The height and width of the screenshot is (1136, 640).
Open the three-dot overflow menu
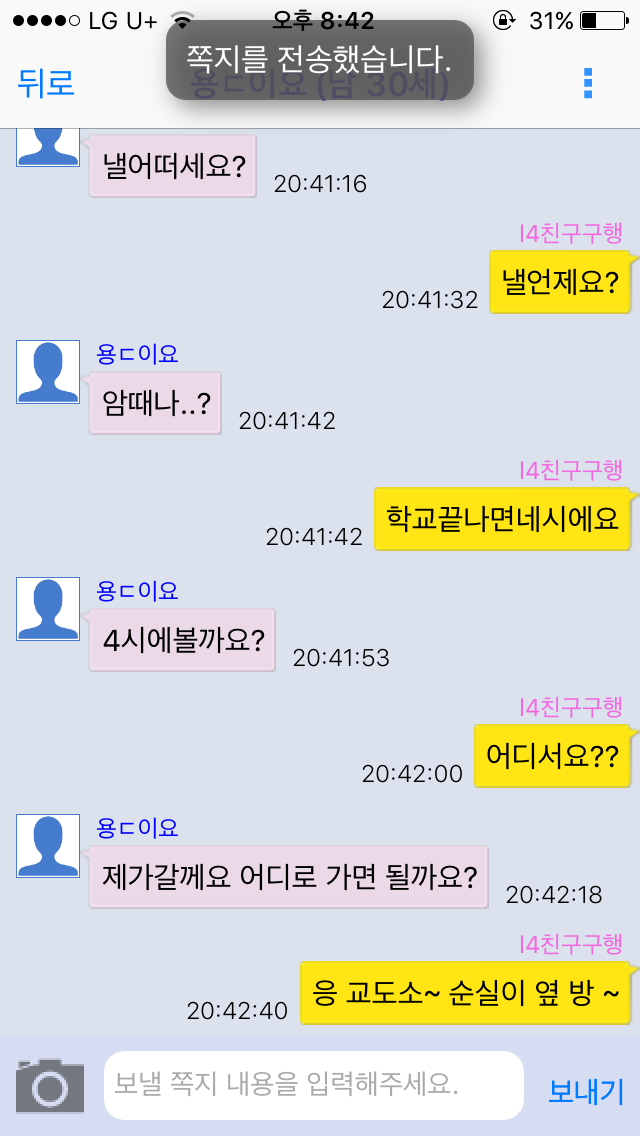point(588,83)
